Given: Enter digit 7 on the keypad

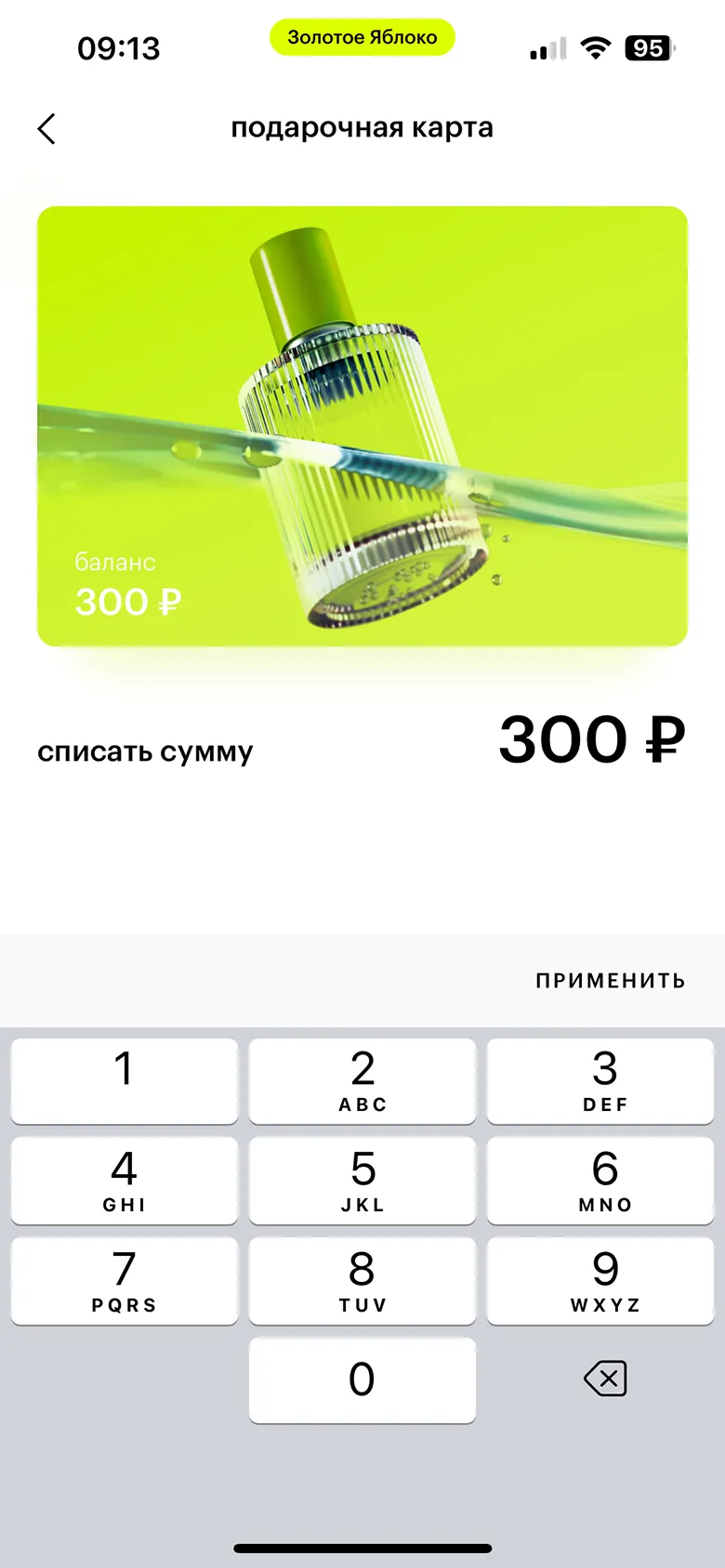Looking at the screenshot, I should (x=125, y=1282).
